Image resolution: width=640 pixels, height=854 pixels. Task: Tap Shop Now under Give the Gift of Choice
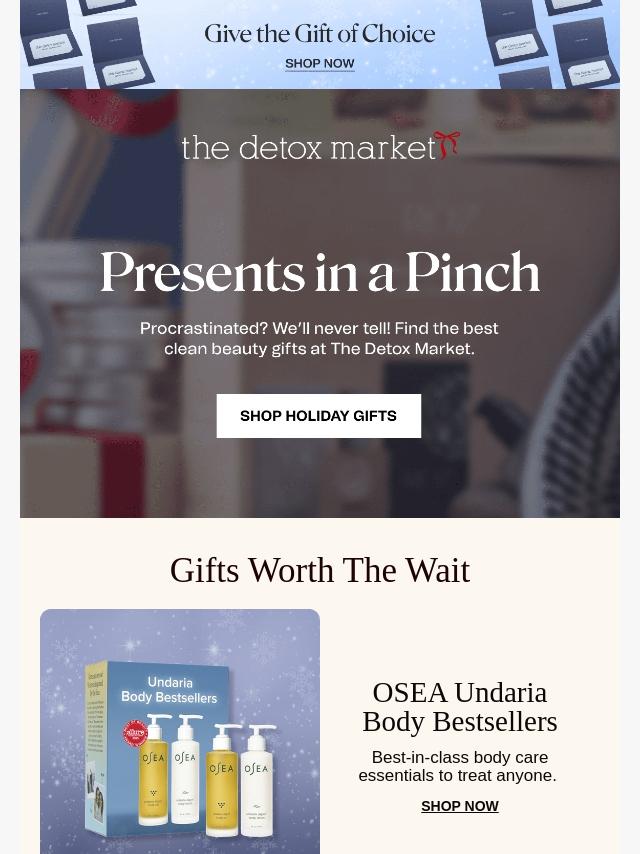coord(319,63)
